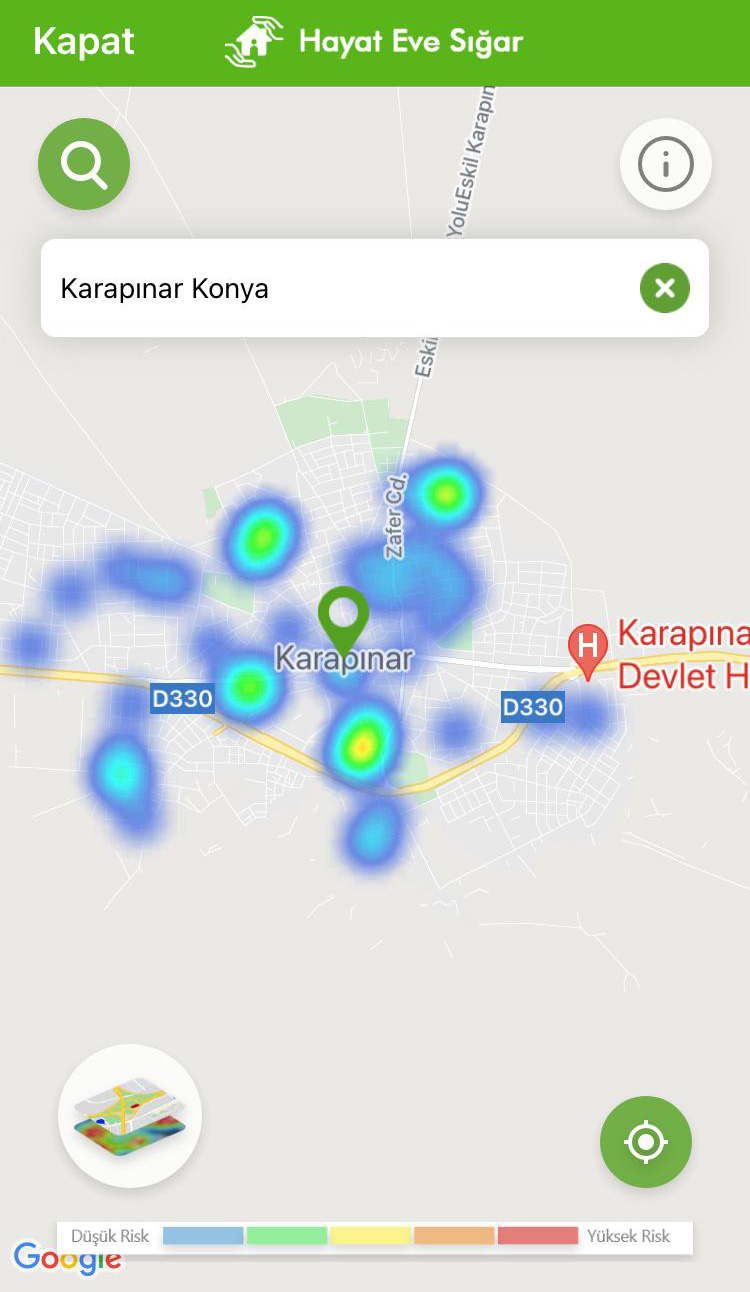
Task: Edit the Karapınar Konya search field
Action: 330,289
